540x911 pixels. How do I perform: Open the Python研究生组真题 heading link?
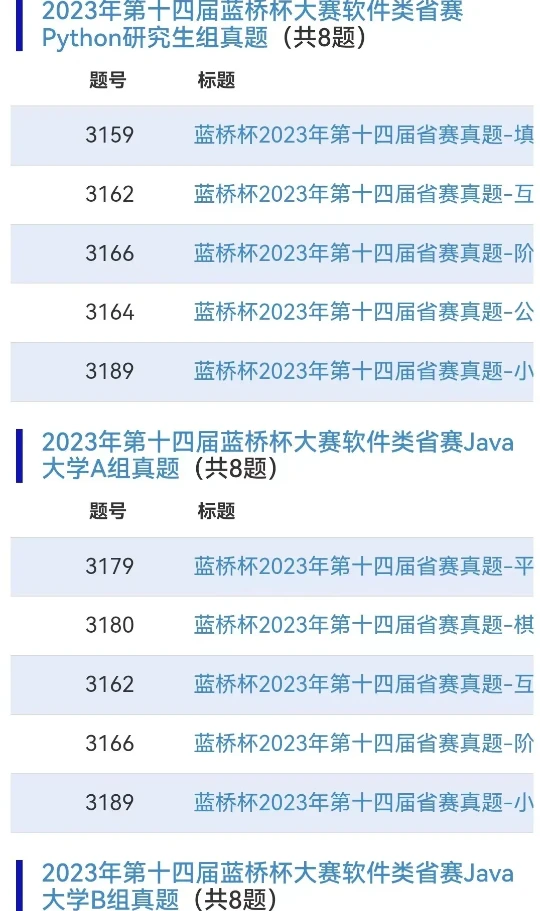tap(252, 24)
